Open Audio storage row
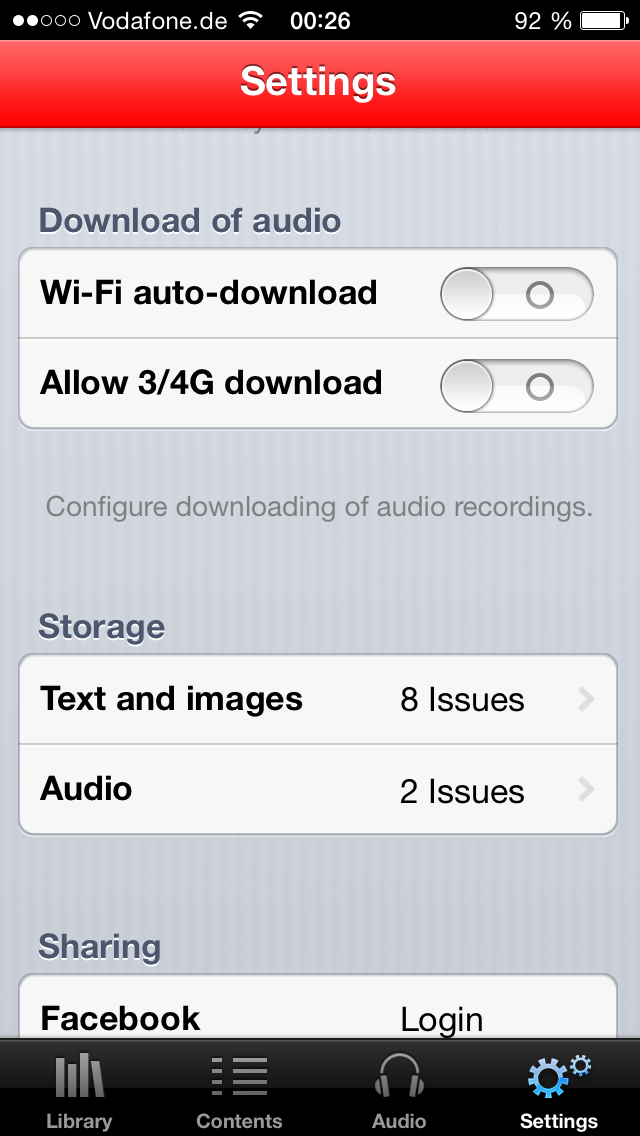 point(318,790)
